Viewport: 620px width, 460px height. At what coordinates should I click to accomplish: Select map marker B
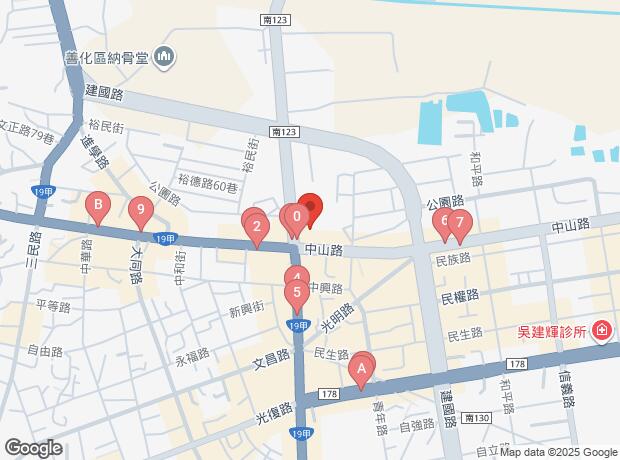click(x=98, y=208)
